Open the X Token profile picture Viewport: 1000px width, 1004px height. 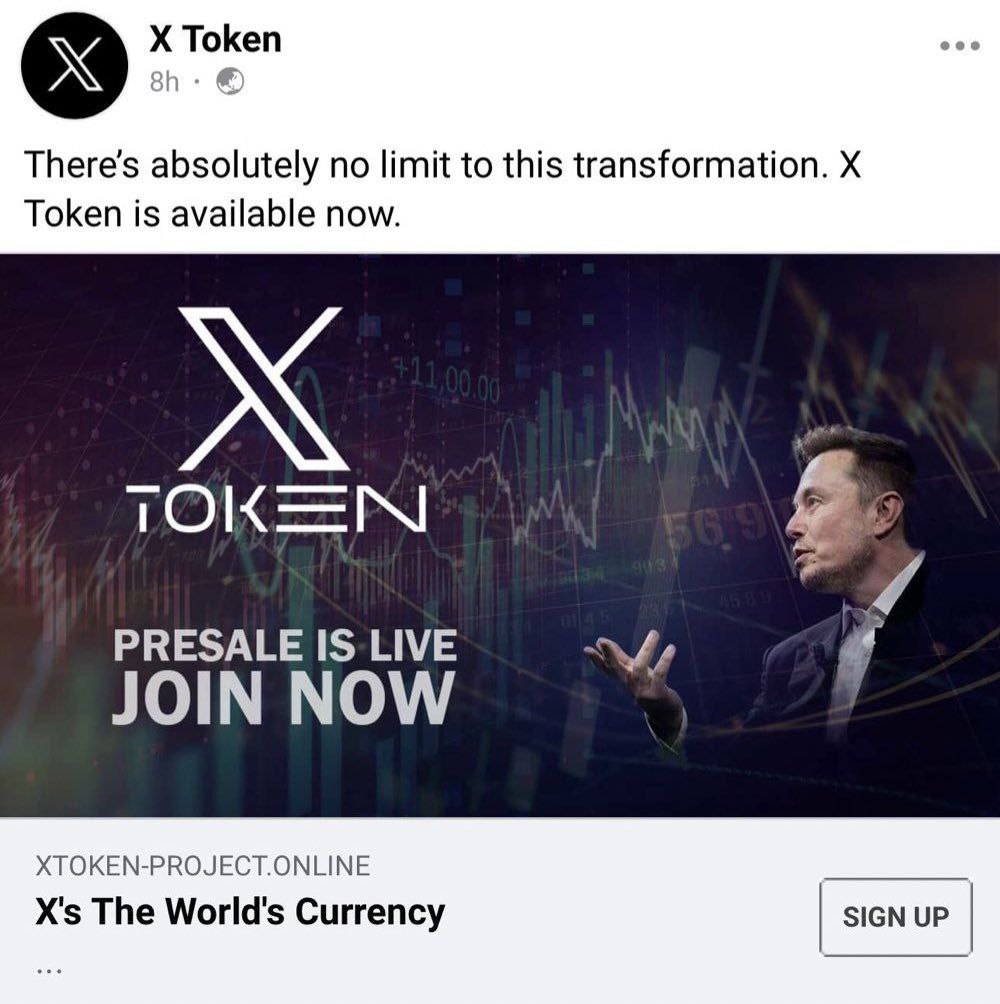(74, 65)
